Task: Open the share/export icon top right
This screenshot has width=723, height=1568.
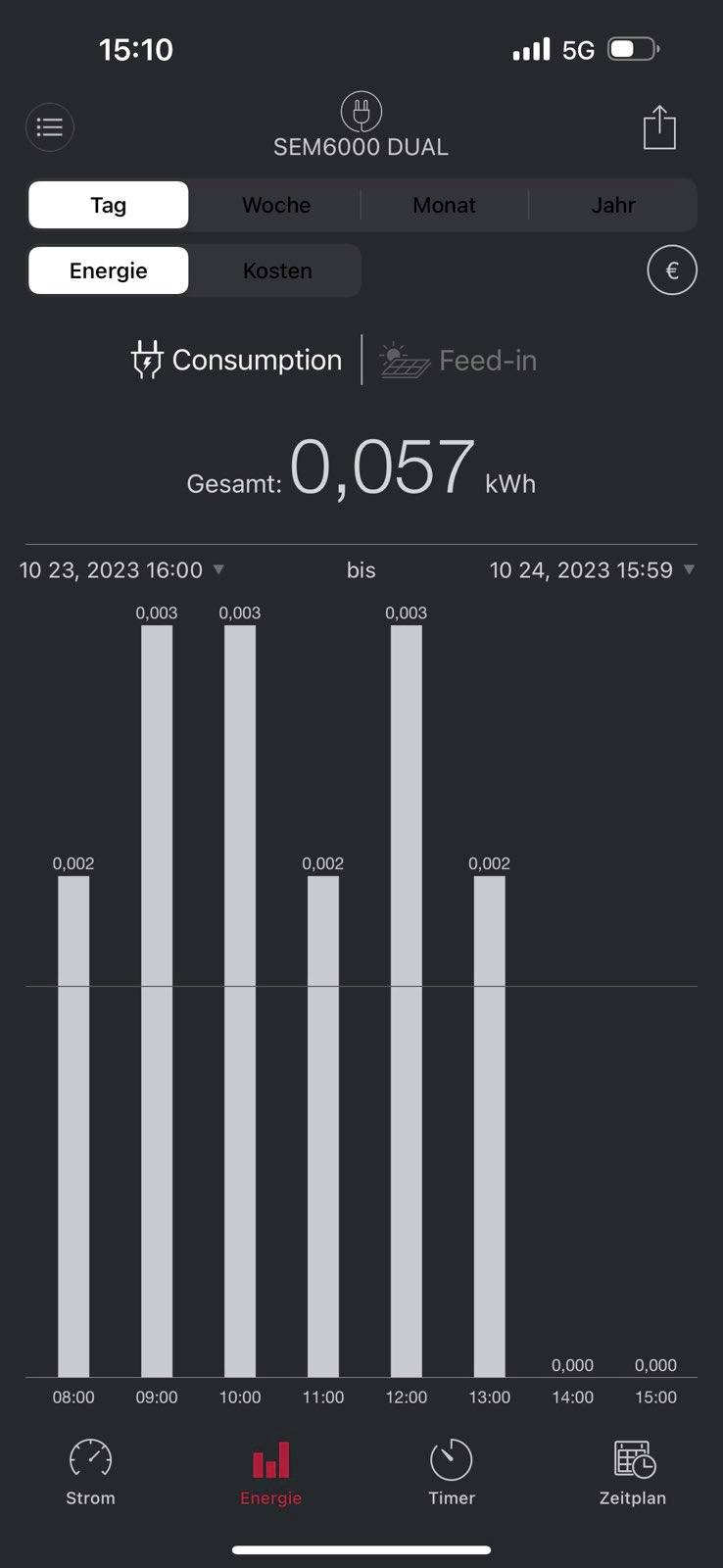Action: click(659, 127)
